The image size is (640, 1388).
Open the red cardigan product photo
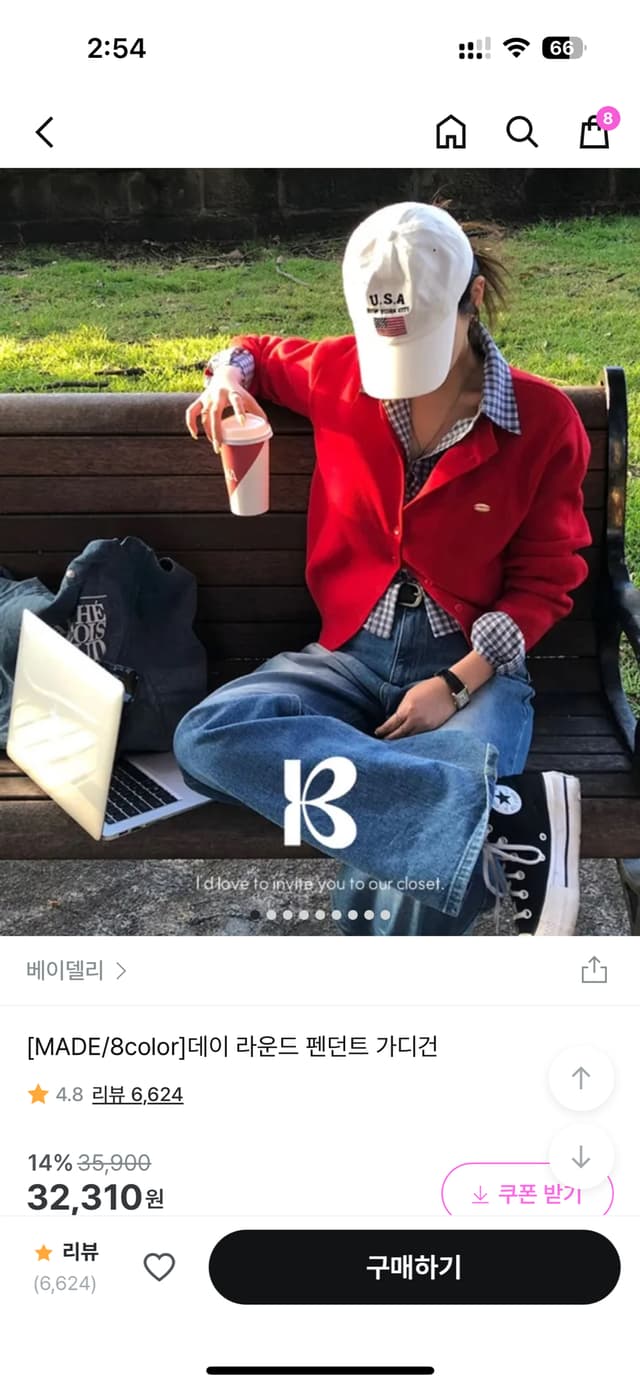(x=320, y=550)
